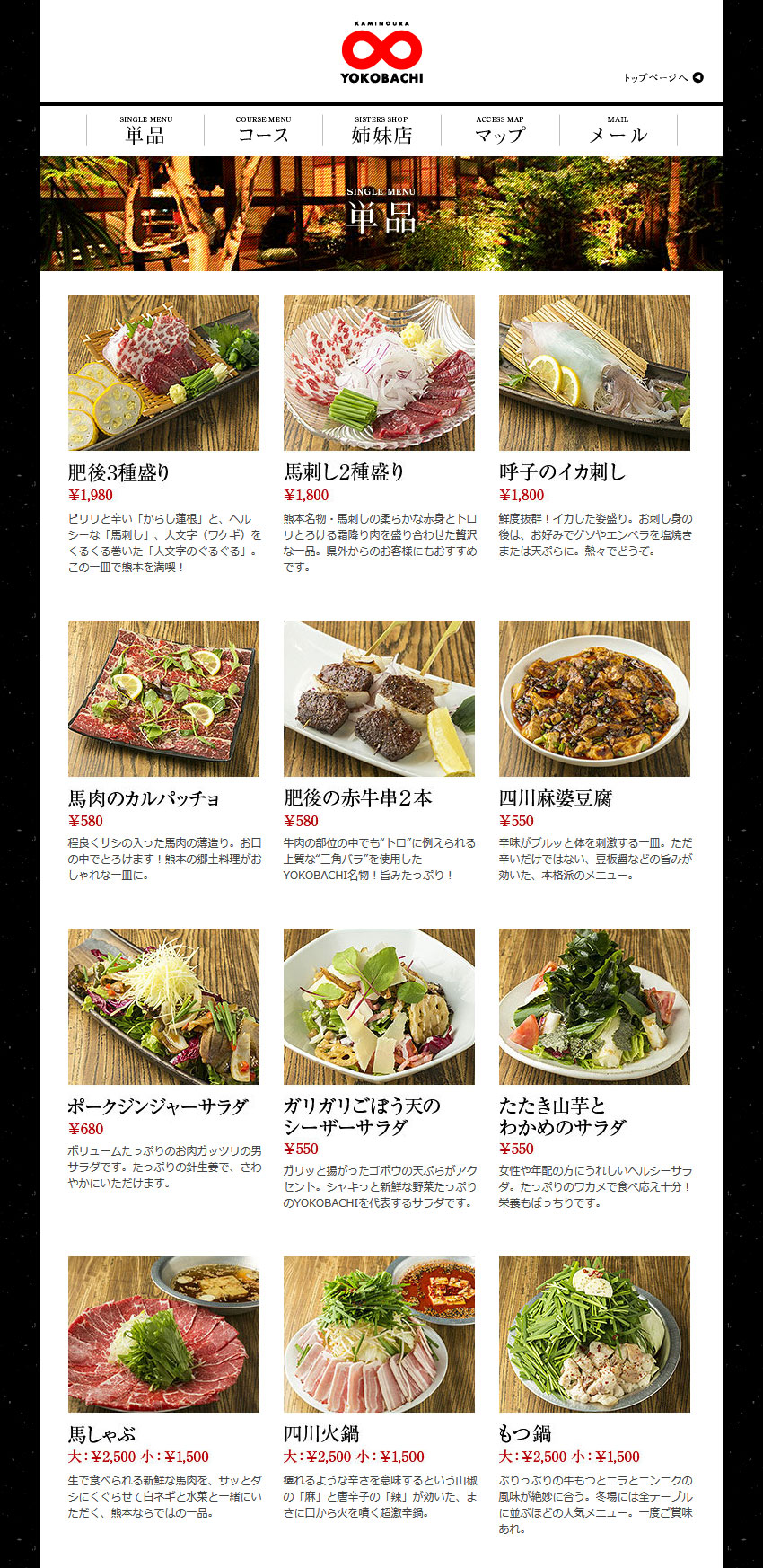Screen dimensions: 763x1568
Task: Open the 姉妹店 sisters shop page
Action: [381, 131]
